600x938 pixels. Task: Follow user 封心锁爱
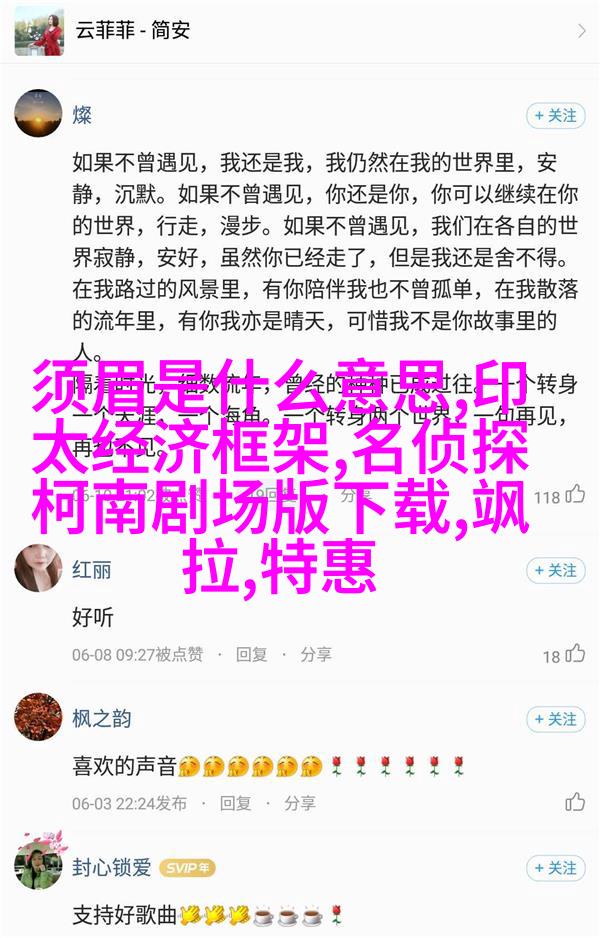click(x=553, y=868)
